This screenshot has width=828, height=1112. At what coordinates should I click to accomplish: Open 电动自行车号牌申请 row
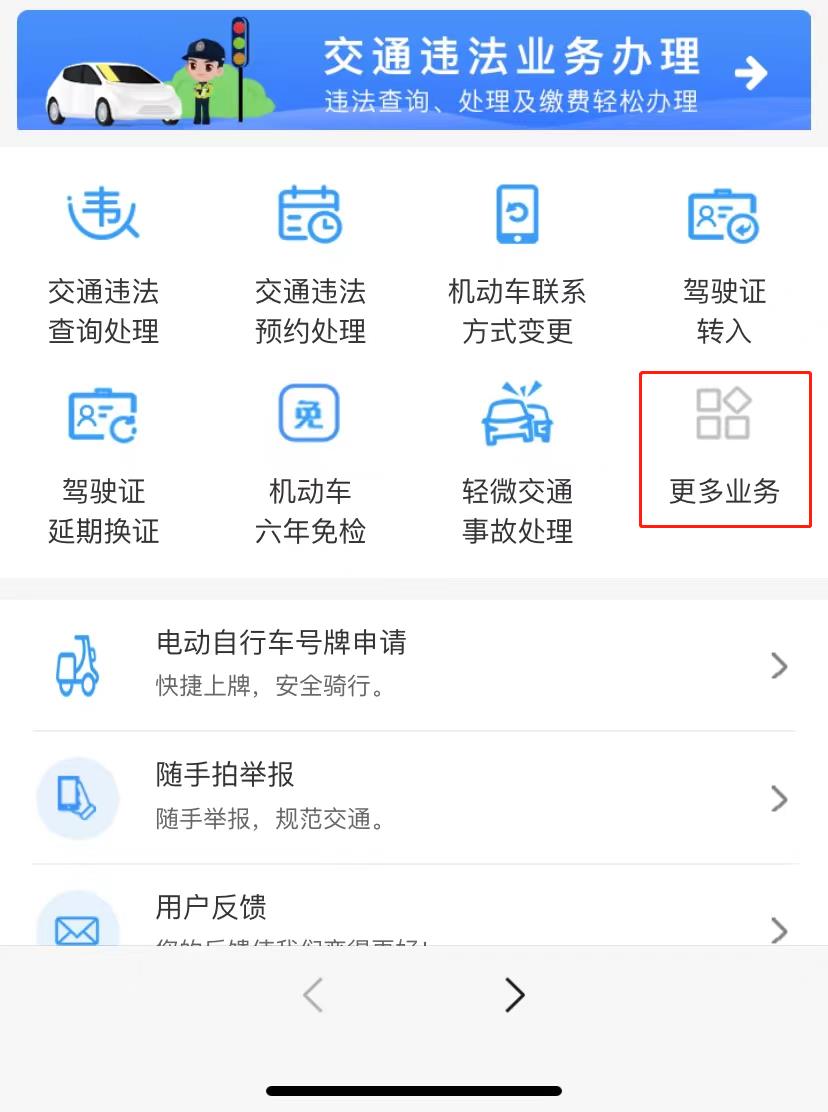pyautogui.click(x=414, y=664)
